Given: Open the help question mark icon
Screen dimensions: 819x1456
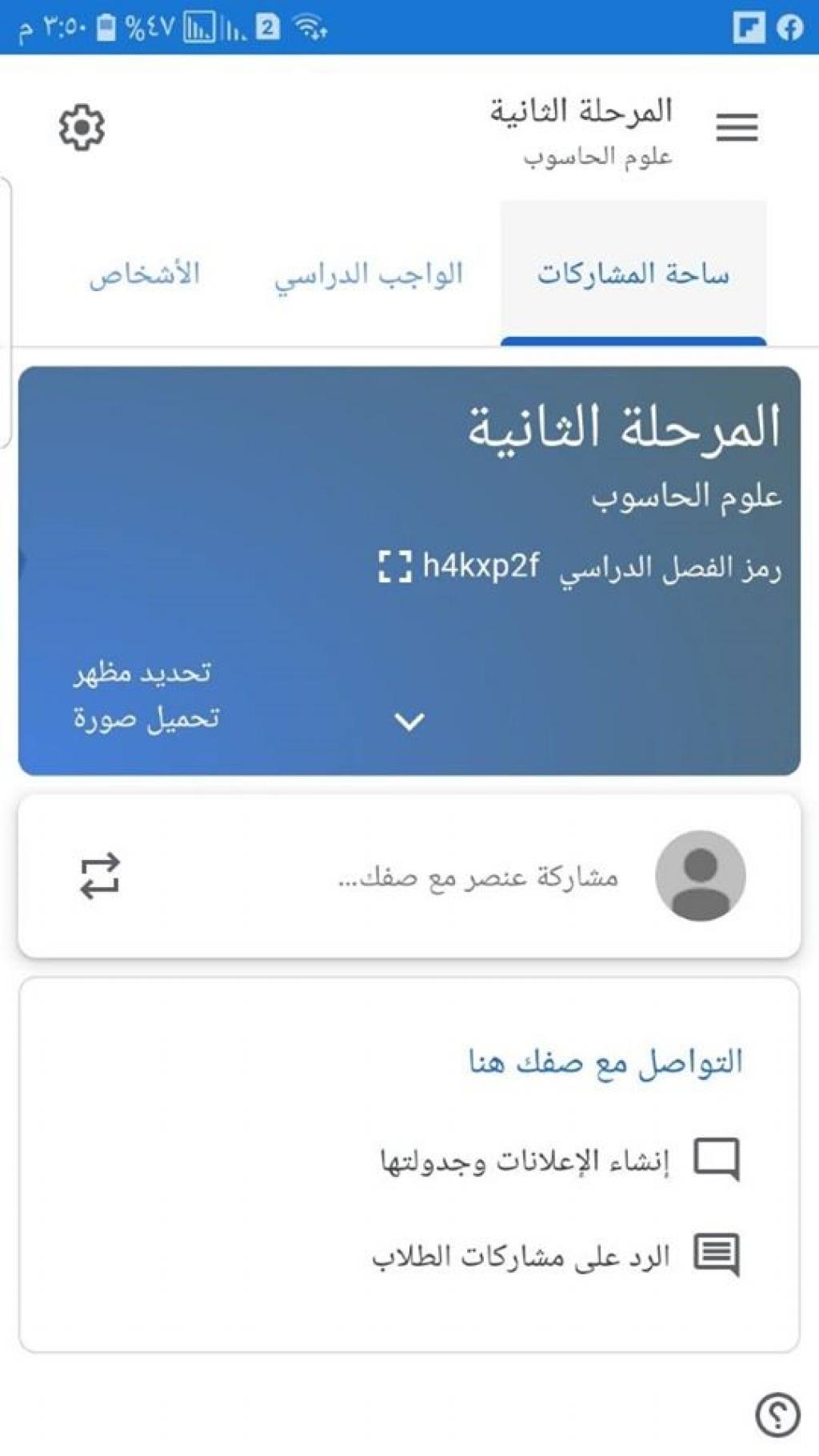Looking at the screenshot, I should point(777,1414).
